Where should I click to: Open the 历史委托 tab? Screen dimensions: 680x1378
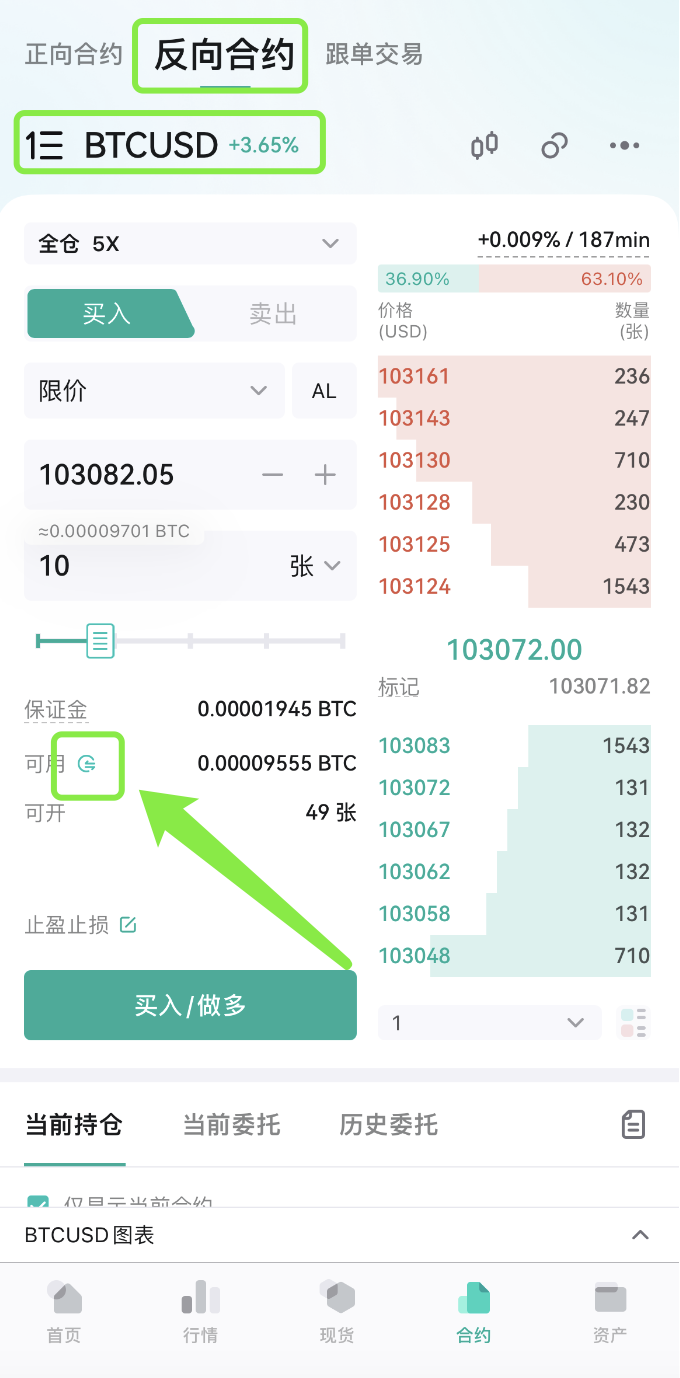point(389,1125)
